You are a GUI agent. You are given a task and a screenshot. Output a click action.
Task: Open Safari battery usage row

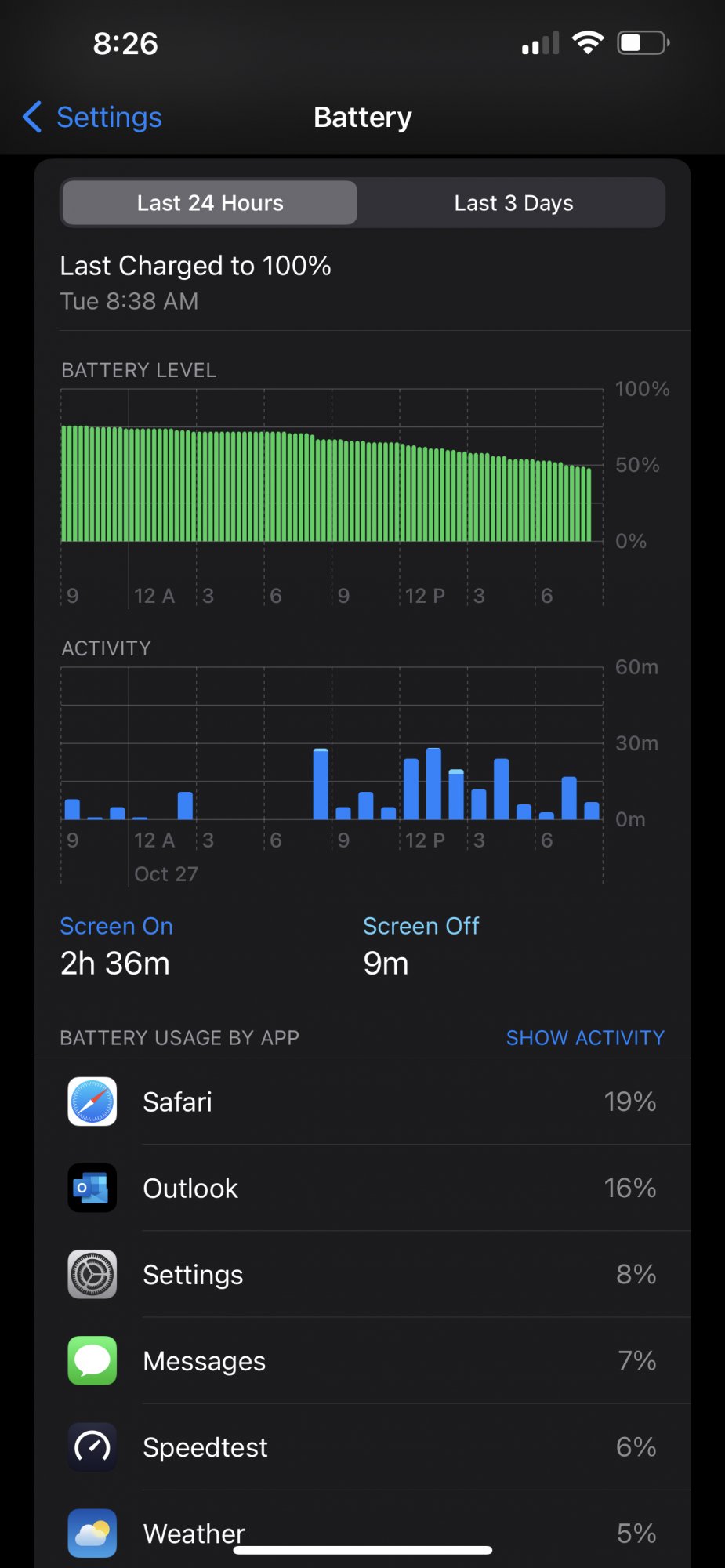362,1102
